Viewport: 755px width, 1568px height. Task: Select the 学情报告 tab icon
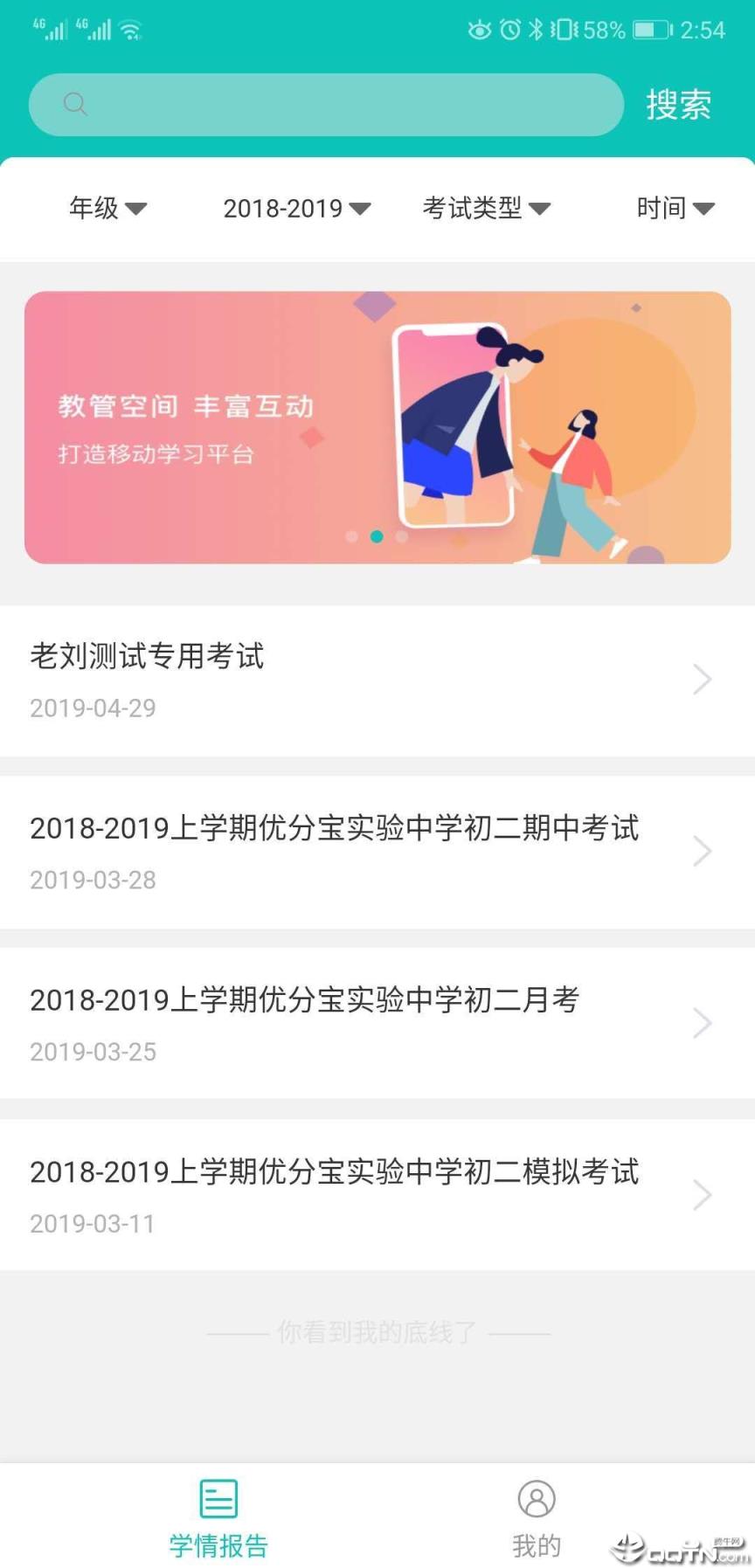pos(217,1498)
